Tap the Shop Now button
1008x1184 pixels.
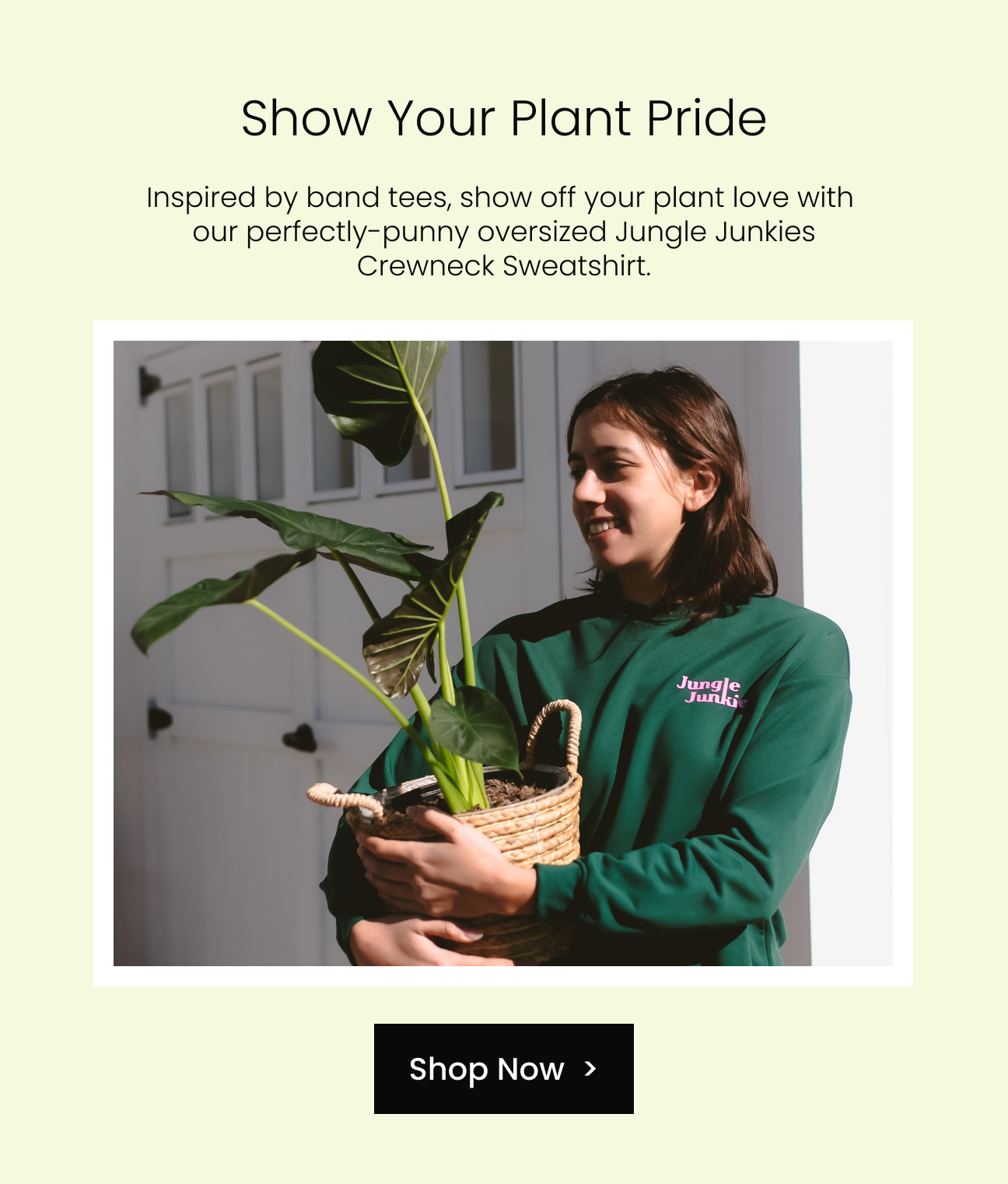pos(503,1068)
